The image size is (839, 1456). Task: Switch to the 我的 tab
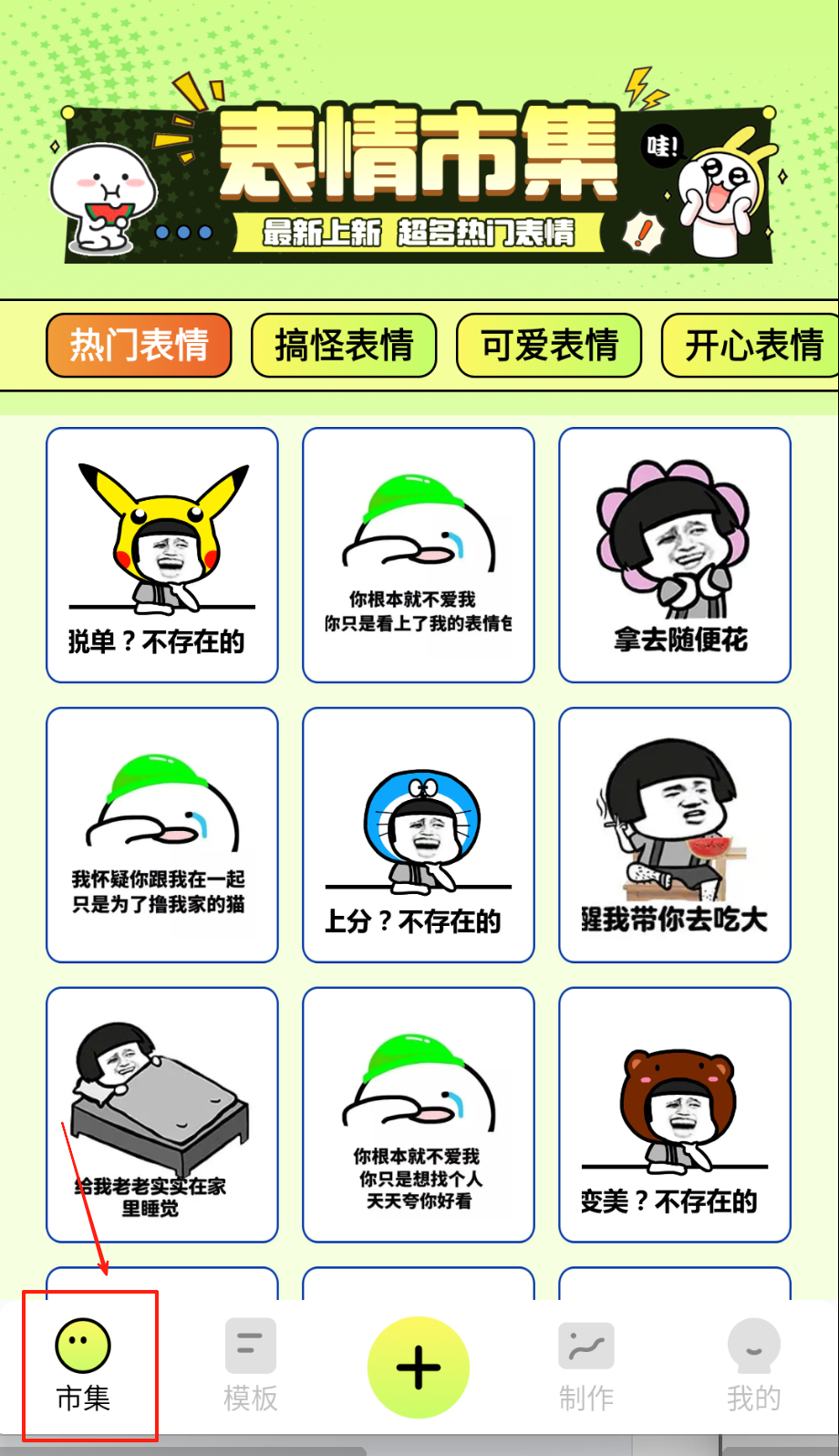pos(754,1366)
